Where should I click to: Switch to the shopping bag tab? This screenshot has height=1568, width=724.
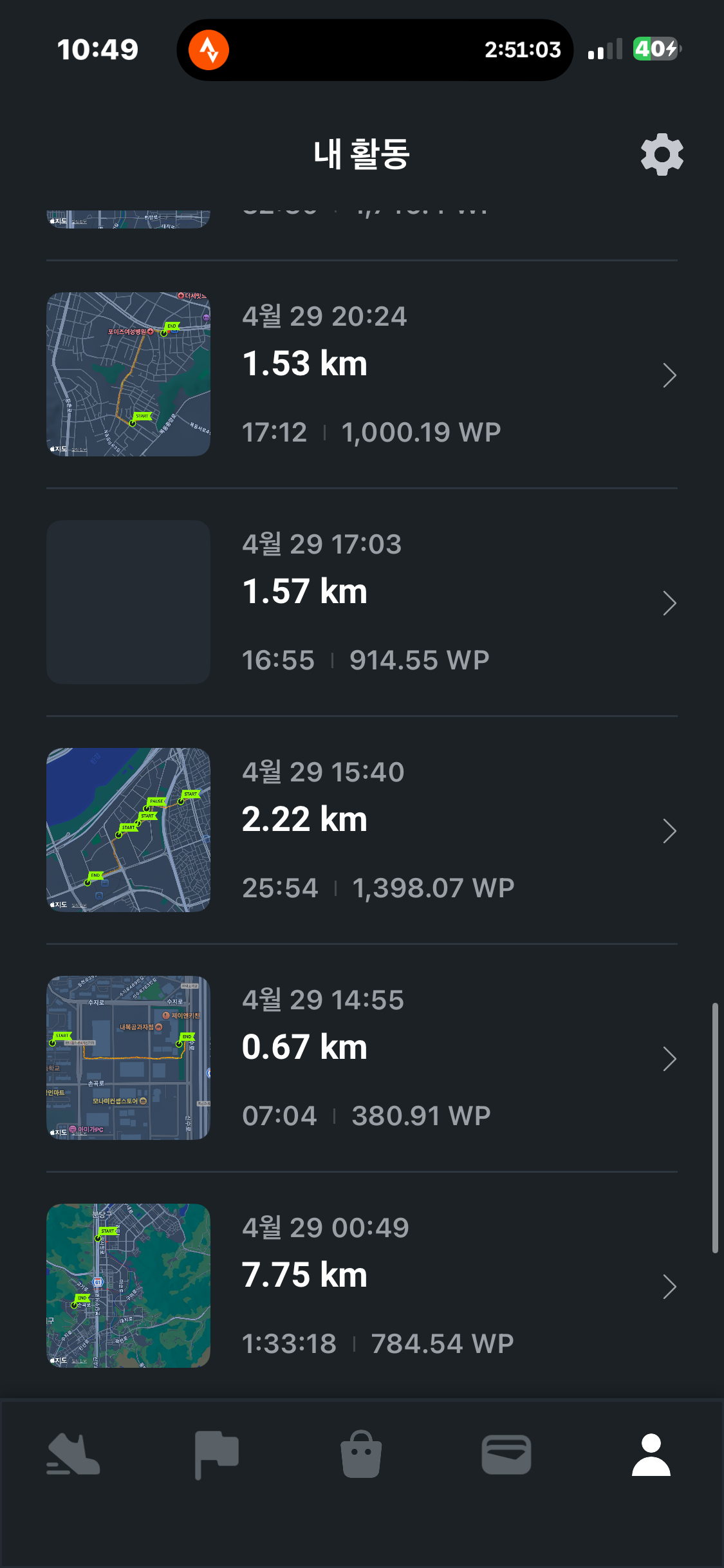click(x=361, y=1455)
